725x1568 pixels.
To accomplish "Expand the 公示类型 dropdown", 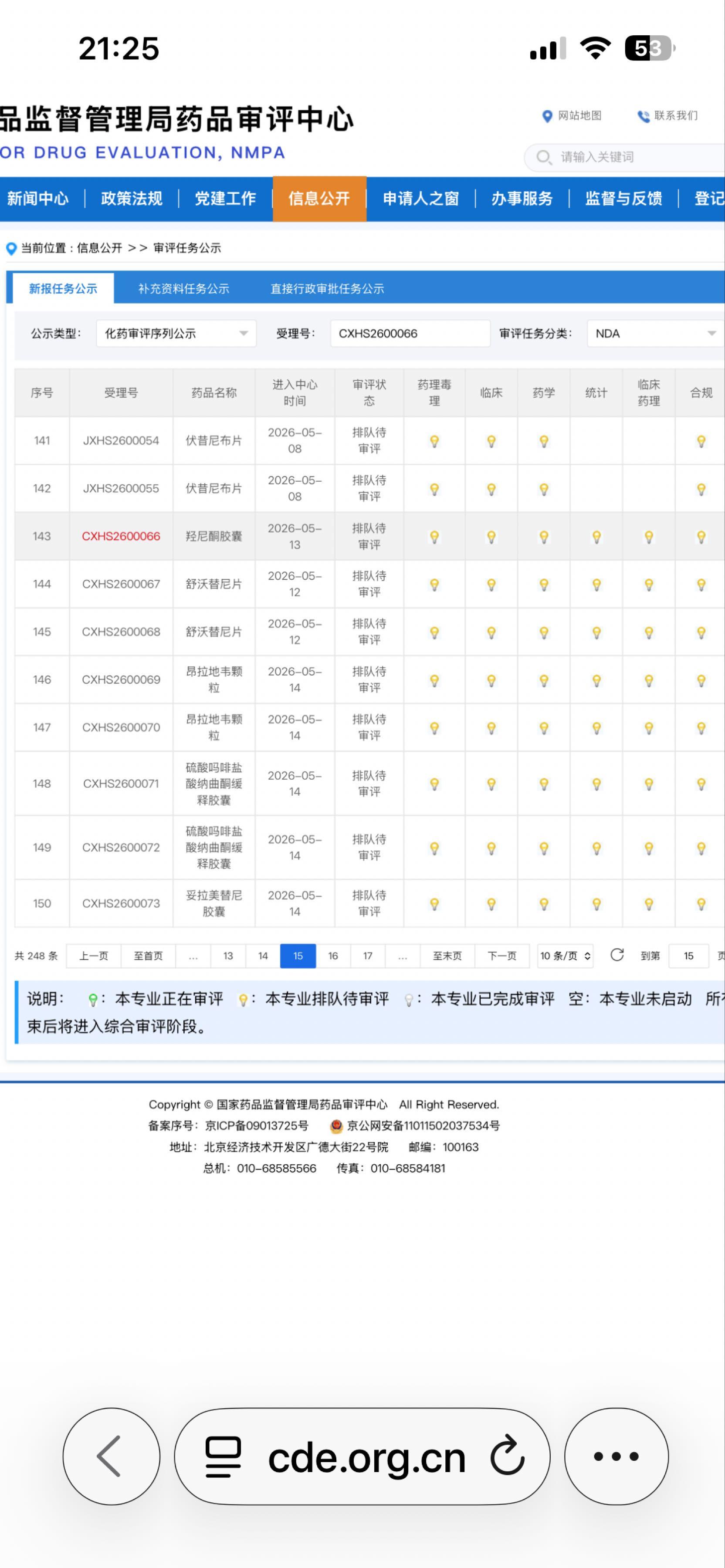I will (x=176, y=334).
